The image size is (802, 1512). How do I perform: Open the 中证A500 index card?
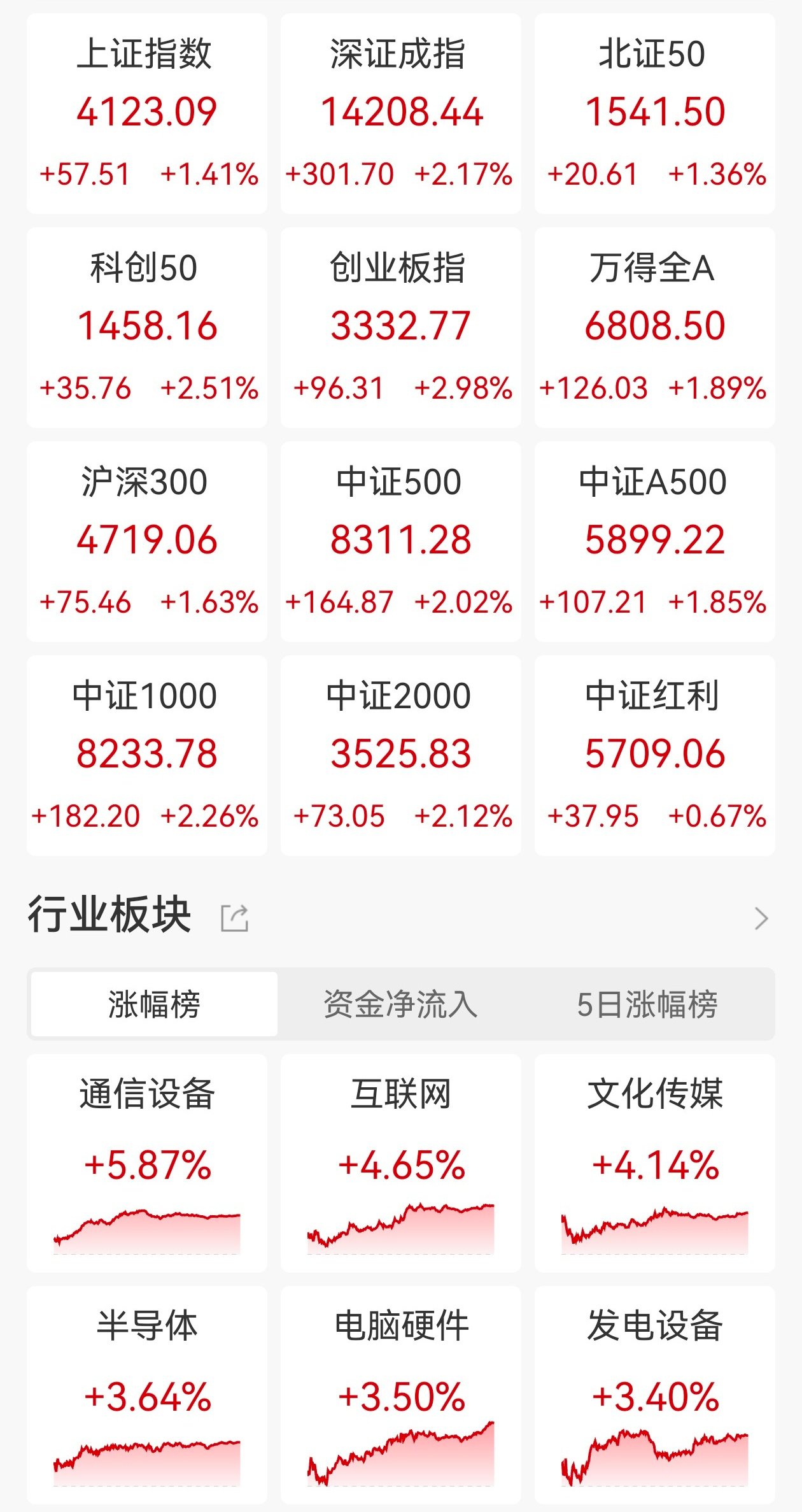point(654,541)
